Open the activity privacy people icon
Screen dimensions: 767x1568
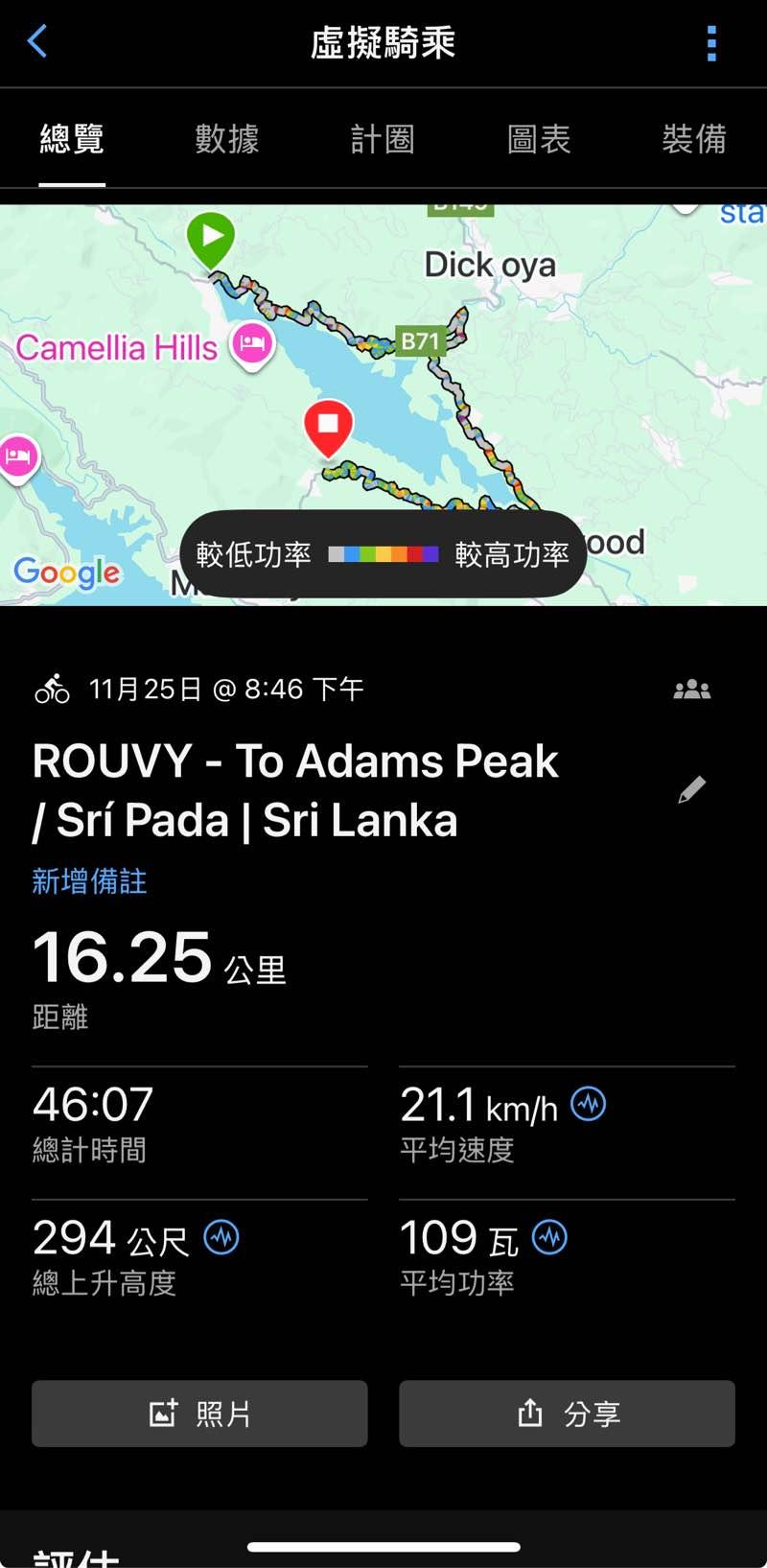pyautogui.click(x=691, y=690)
